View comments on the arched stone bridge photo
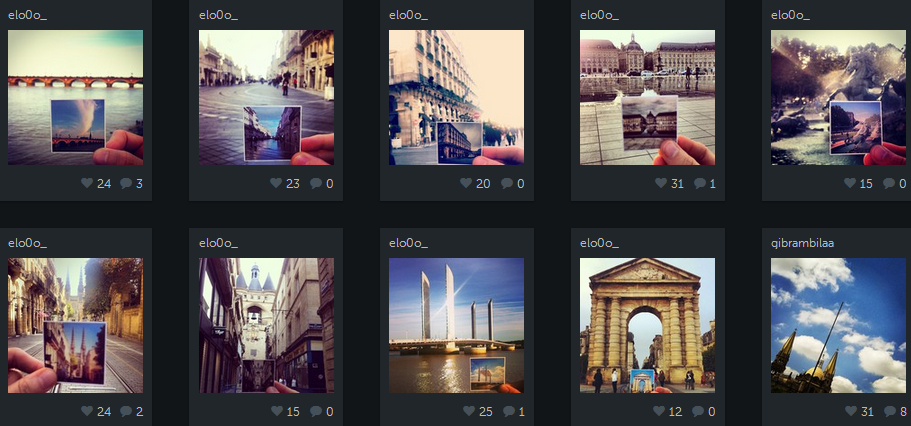This screenshot has width=911, height=426. click(127, 183)
